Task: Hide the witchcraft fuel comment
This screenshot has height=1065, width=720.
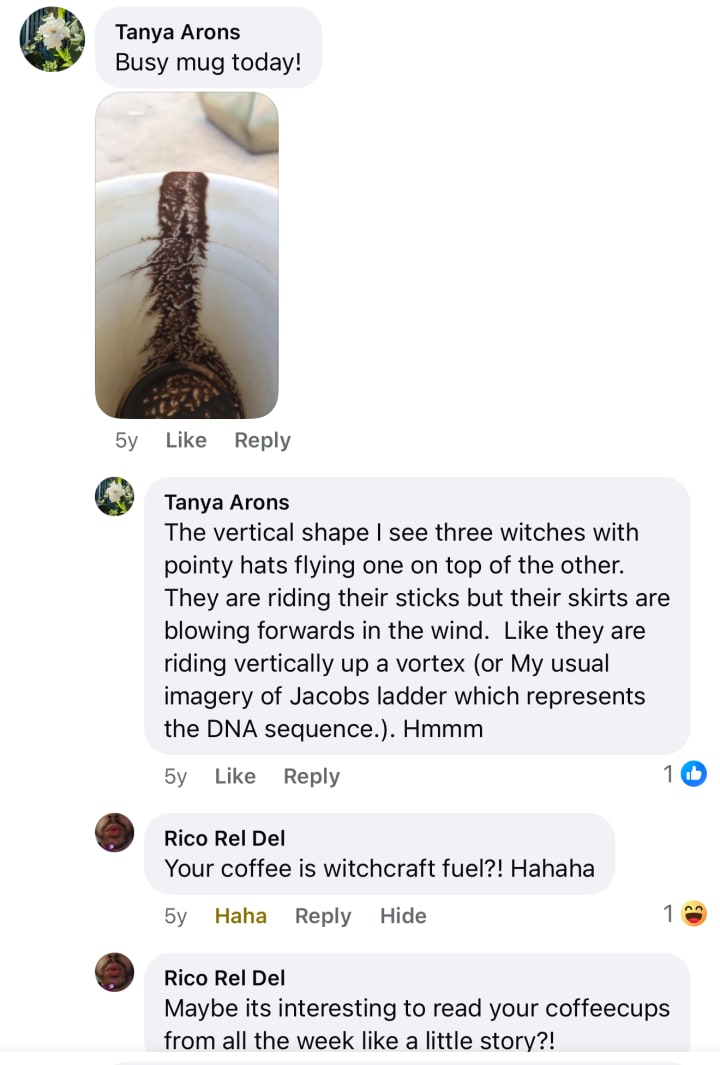Action: pyautogui.click(x=403, y=916)
